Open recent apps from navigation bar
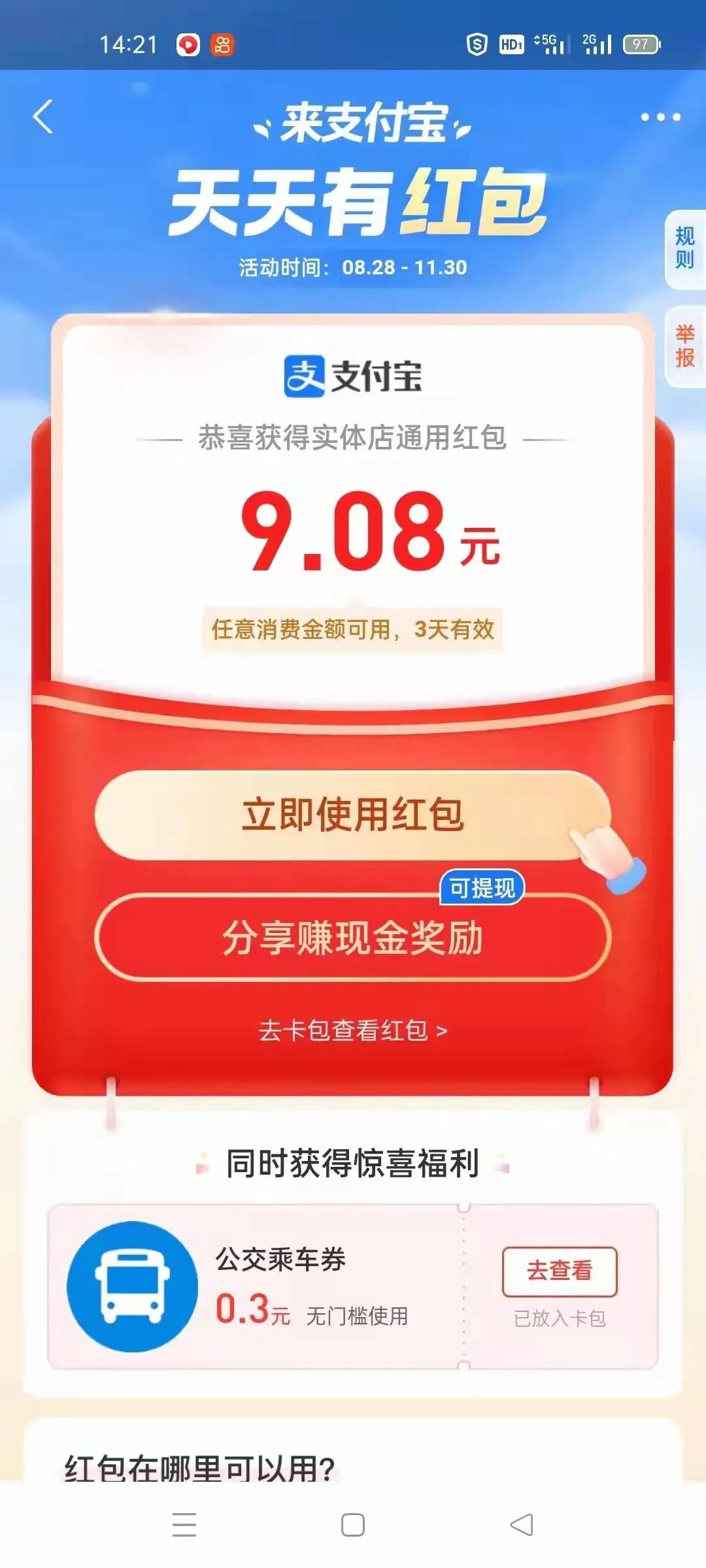This screenshot has width=706, height=1568. click(184, 1525)
